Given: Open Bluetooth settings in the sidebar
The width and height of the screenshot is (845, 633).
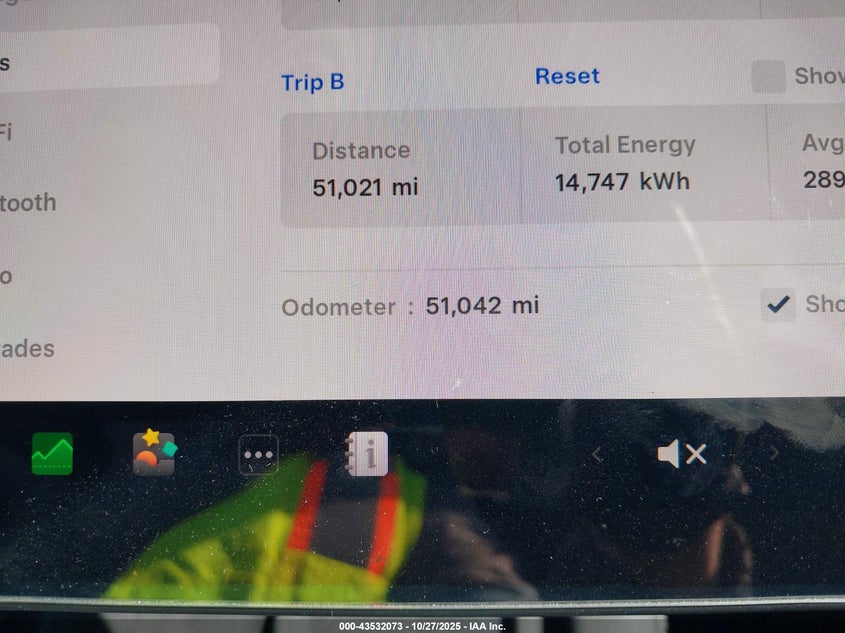Looking at the screenshot, I should click(x=28, y=203).
